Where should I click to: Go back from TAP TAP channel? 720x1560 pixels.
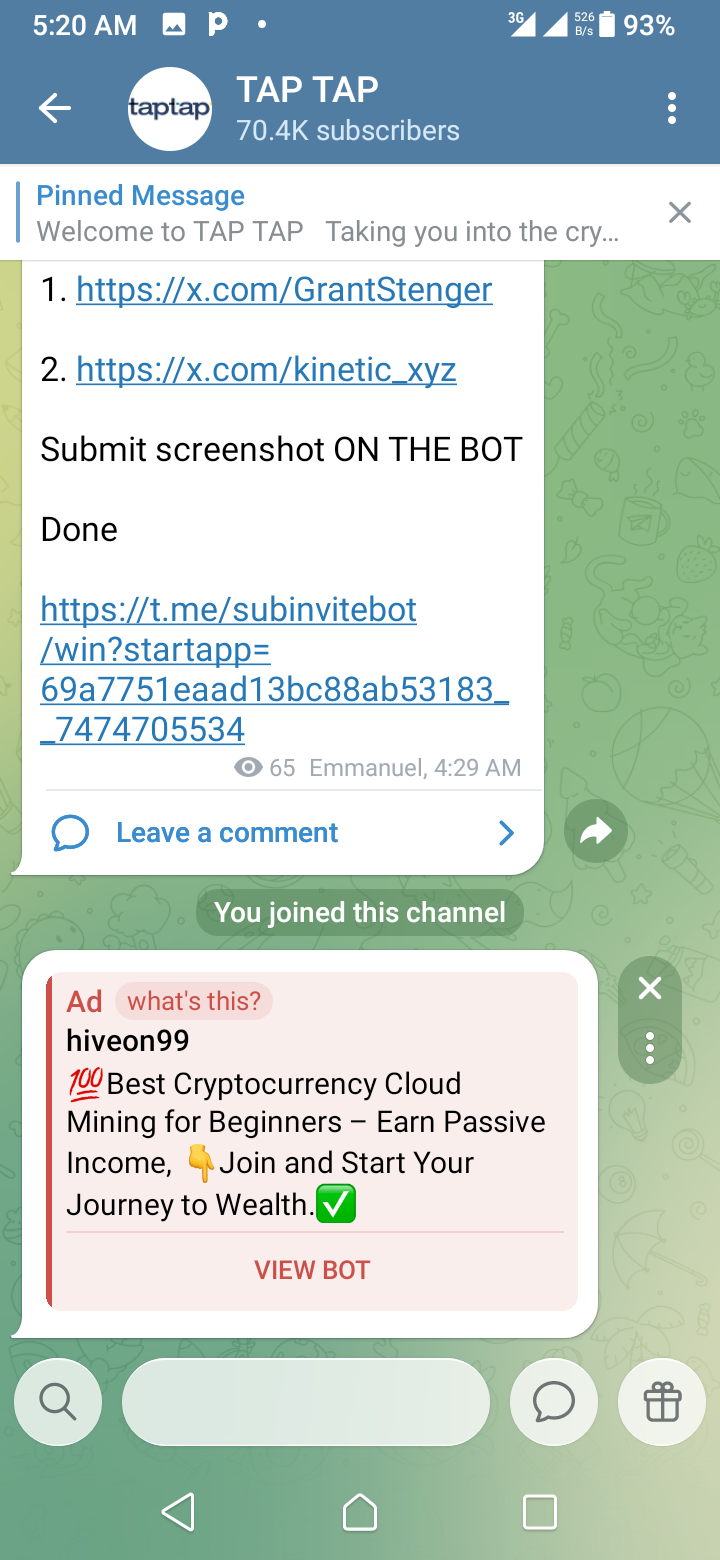pyautogui.click(x=55, y=108)
